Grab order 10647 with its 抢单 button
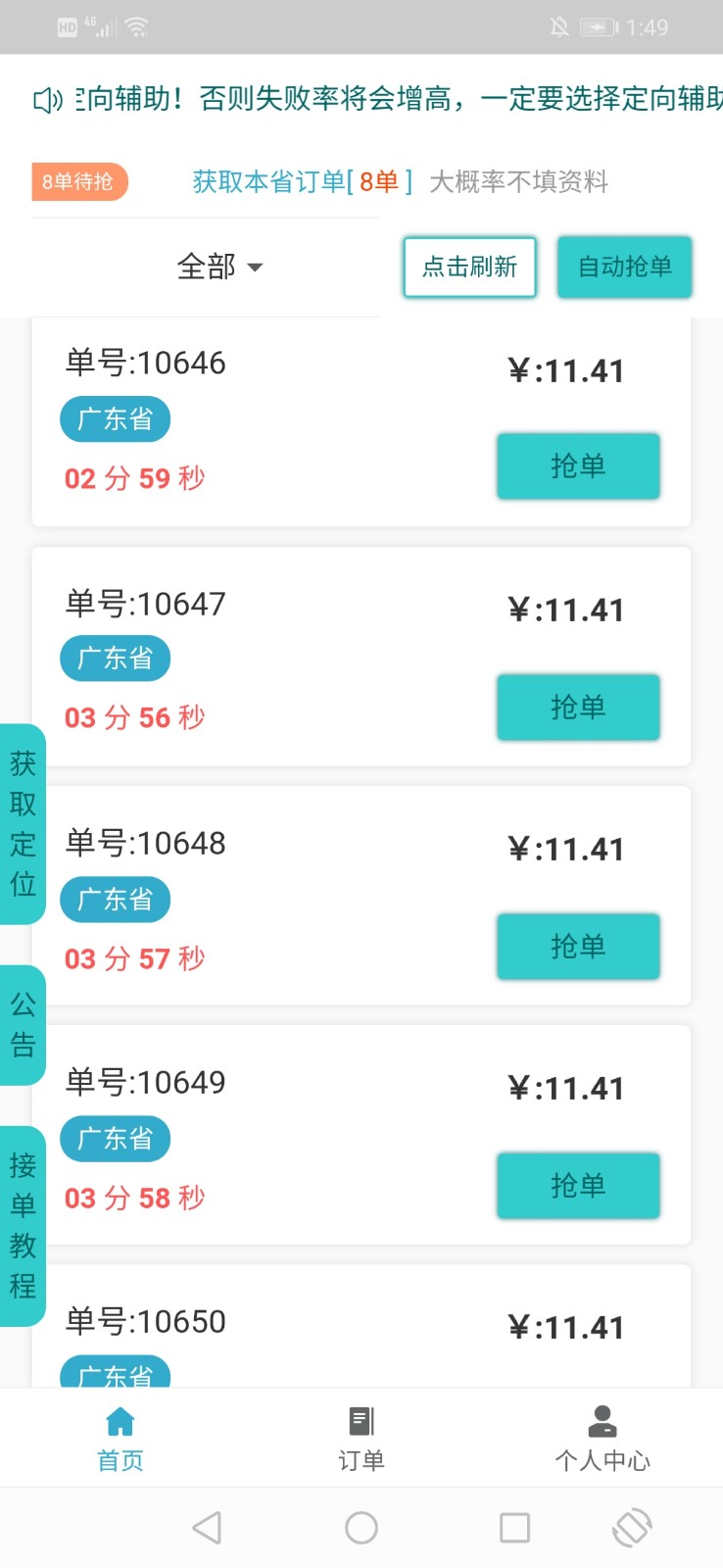 578,707
